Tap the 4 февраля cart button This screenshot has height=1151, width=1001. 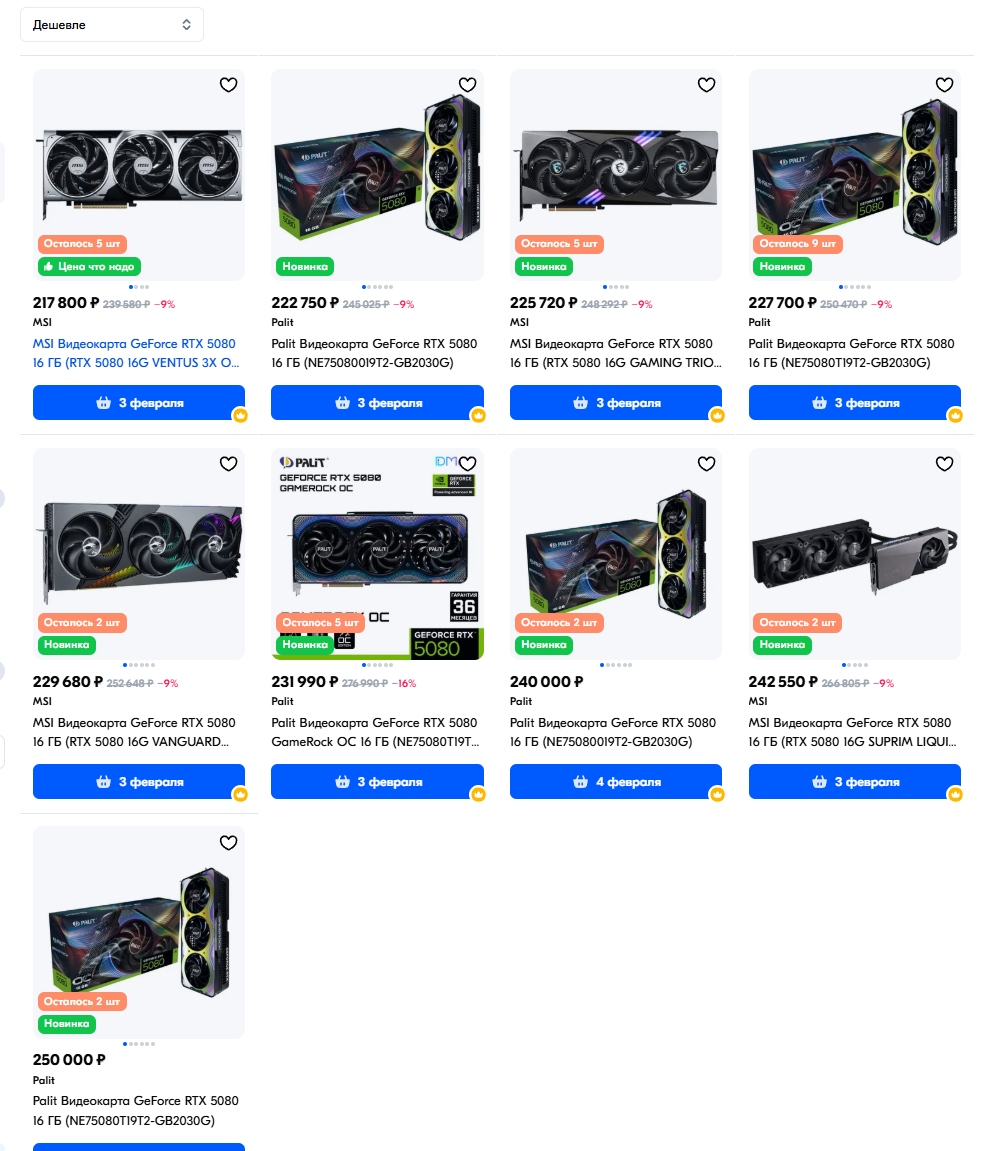click(615, 782)
